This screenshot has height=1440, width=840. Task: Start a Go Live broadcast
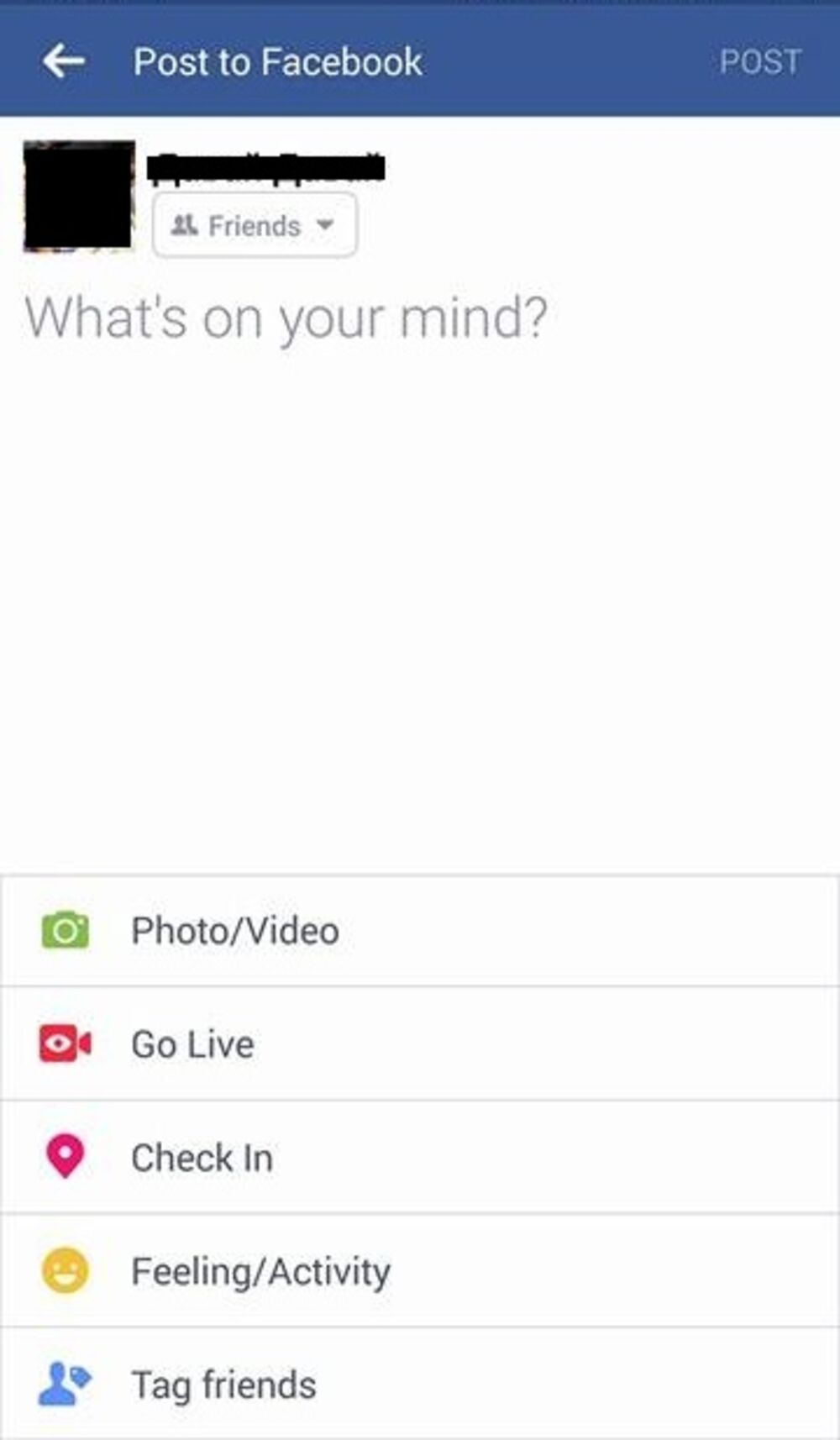click(193, 1044)
